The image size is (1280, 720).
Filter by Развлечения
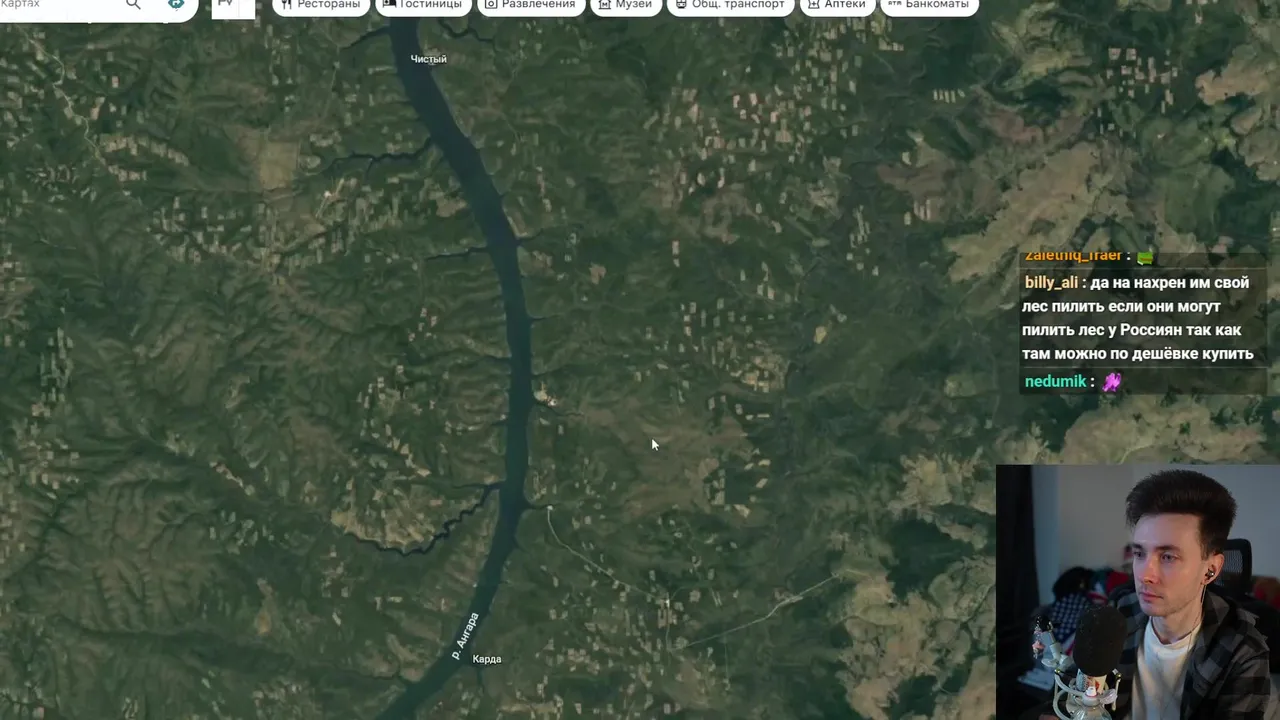pos(530,5)
